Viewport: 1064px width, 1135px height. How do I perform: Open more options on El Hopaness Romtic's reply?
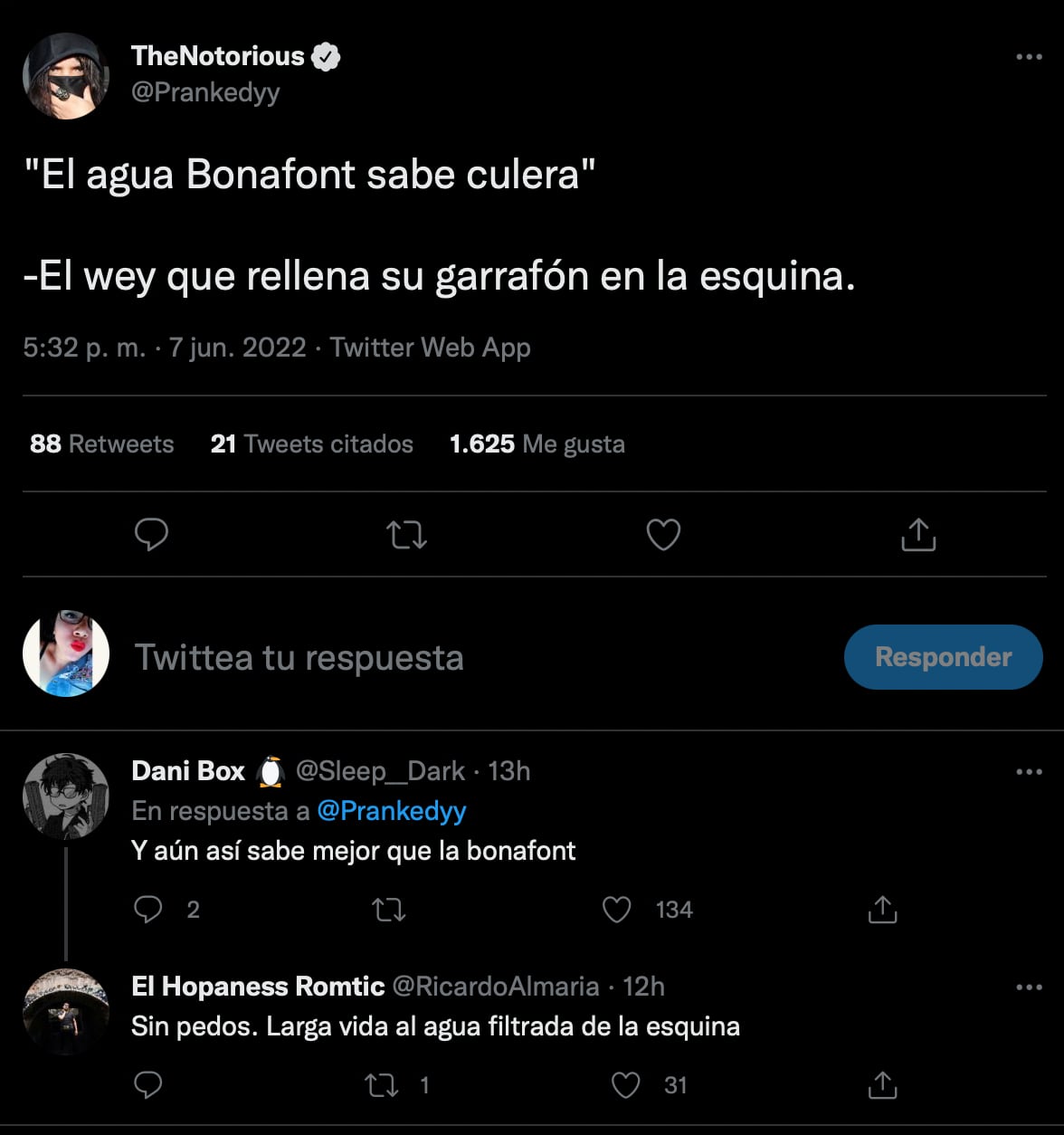(x=1029, y=987)
